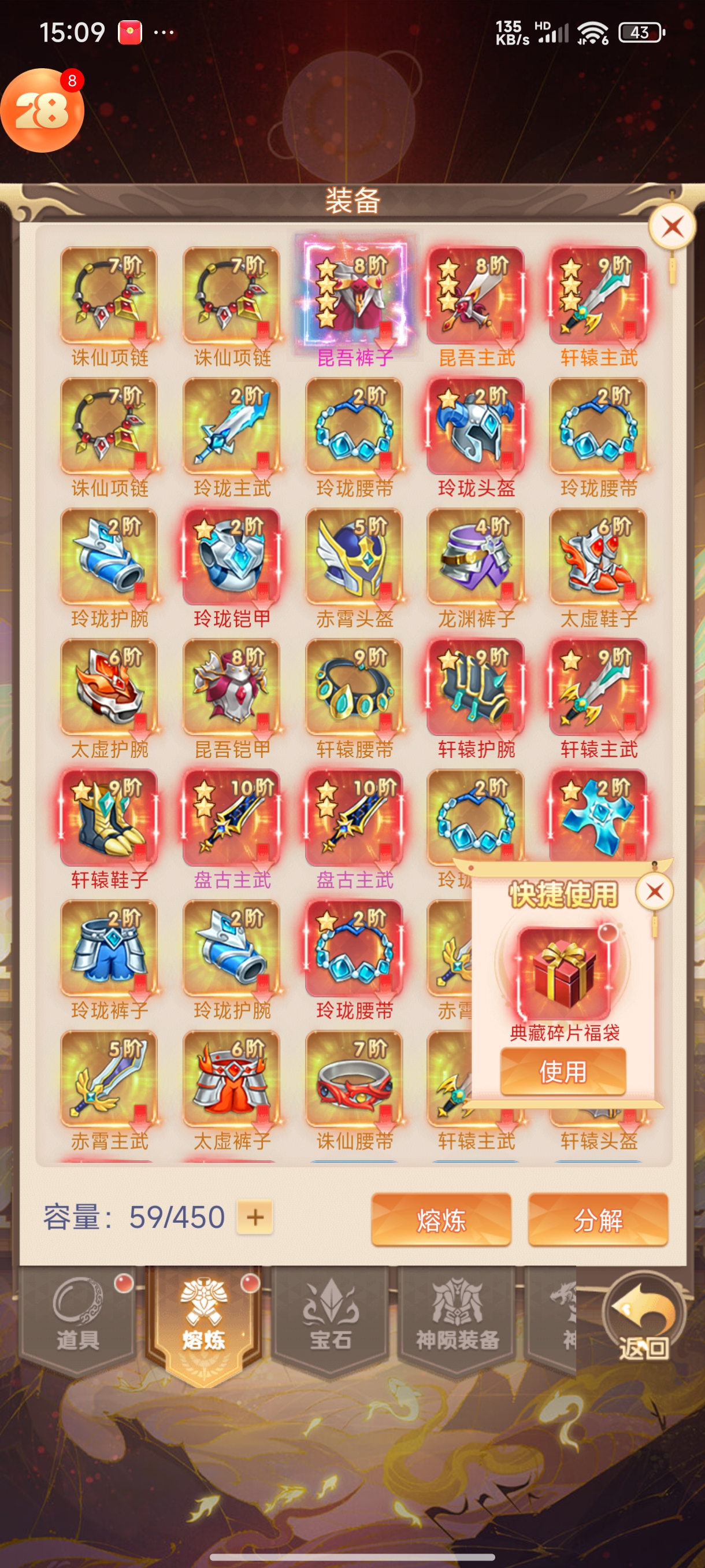This screenshot has height=1568, width=705.
Task: Open the floating 28 orange bubble
Action: (43, 110)
